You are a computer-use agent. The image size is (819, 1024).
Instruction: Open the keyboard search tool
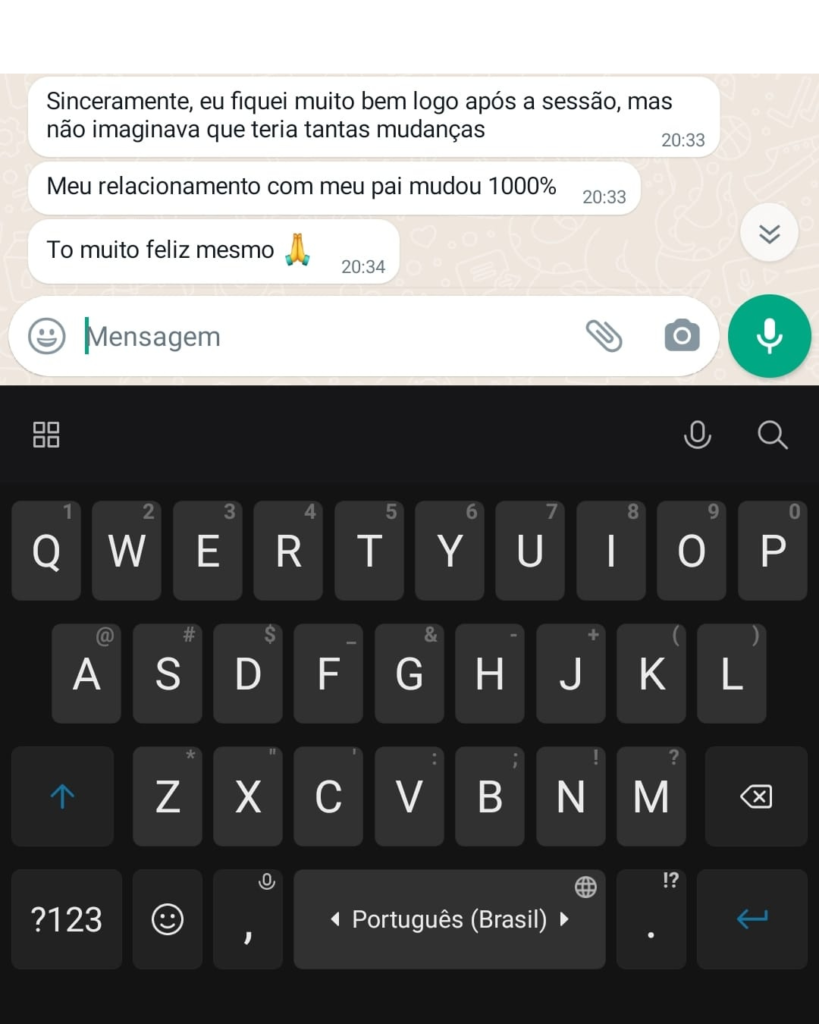point(772,435)
